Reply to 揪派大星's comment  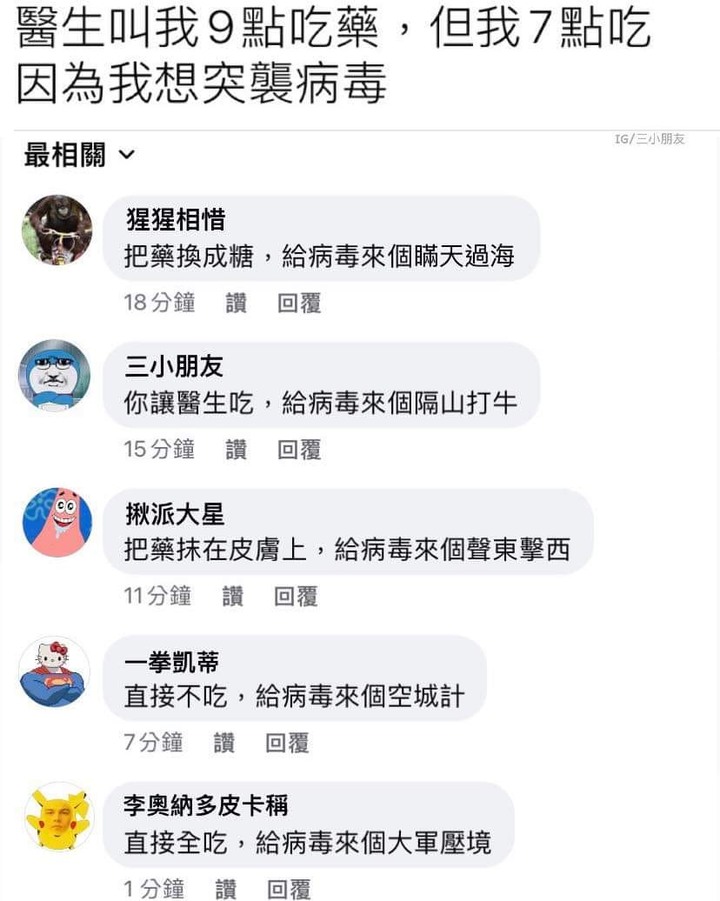tap(296, 597)
